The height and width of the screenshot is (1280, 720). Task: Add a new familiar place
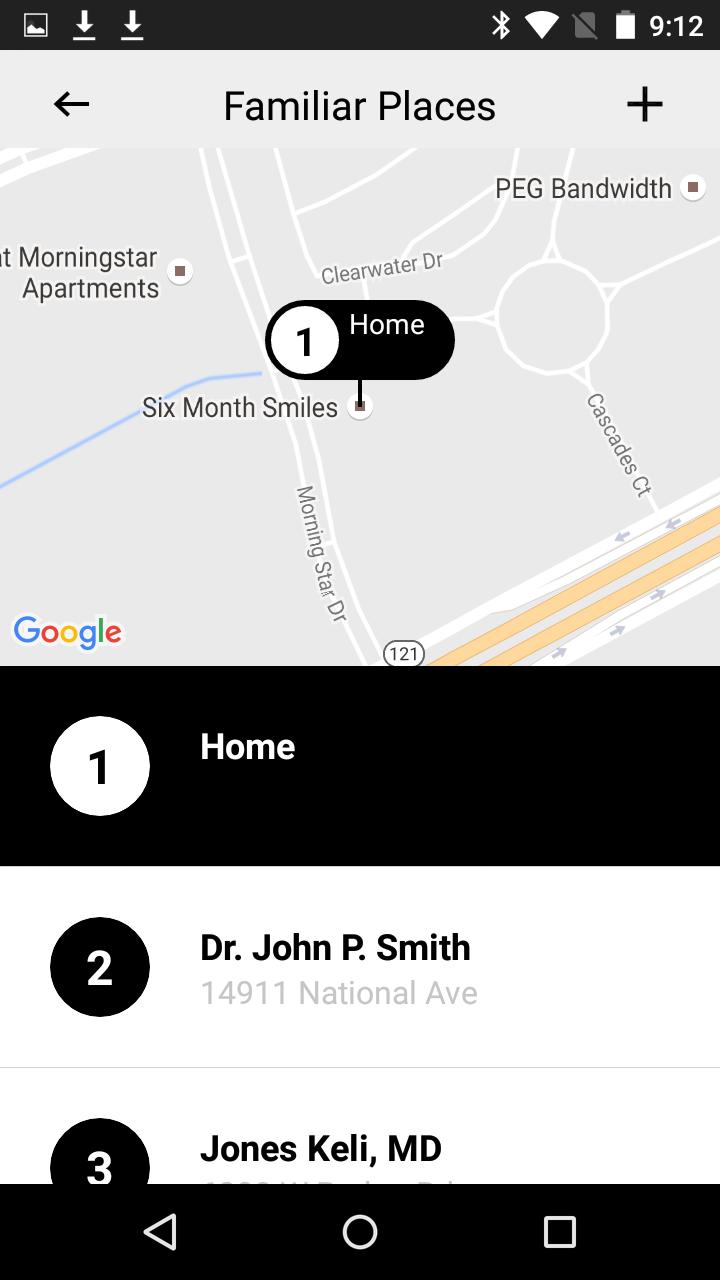click(645, 104)
